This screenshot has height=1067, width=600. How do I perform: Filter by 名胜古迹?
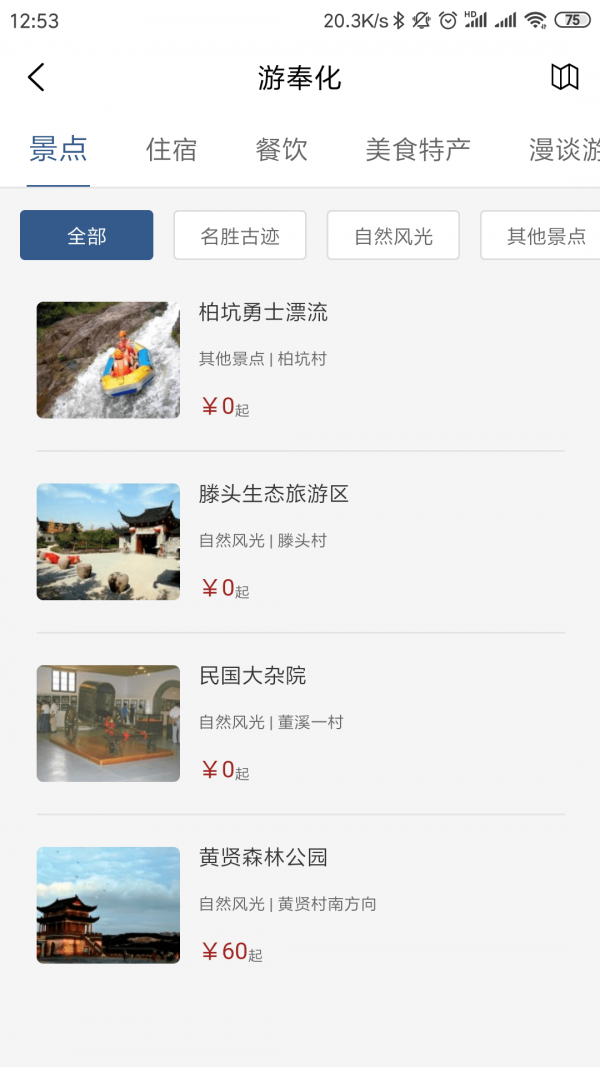[x=240, y=236]
